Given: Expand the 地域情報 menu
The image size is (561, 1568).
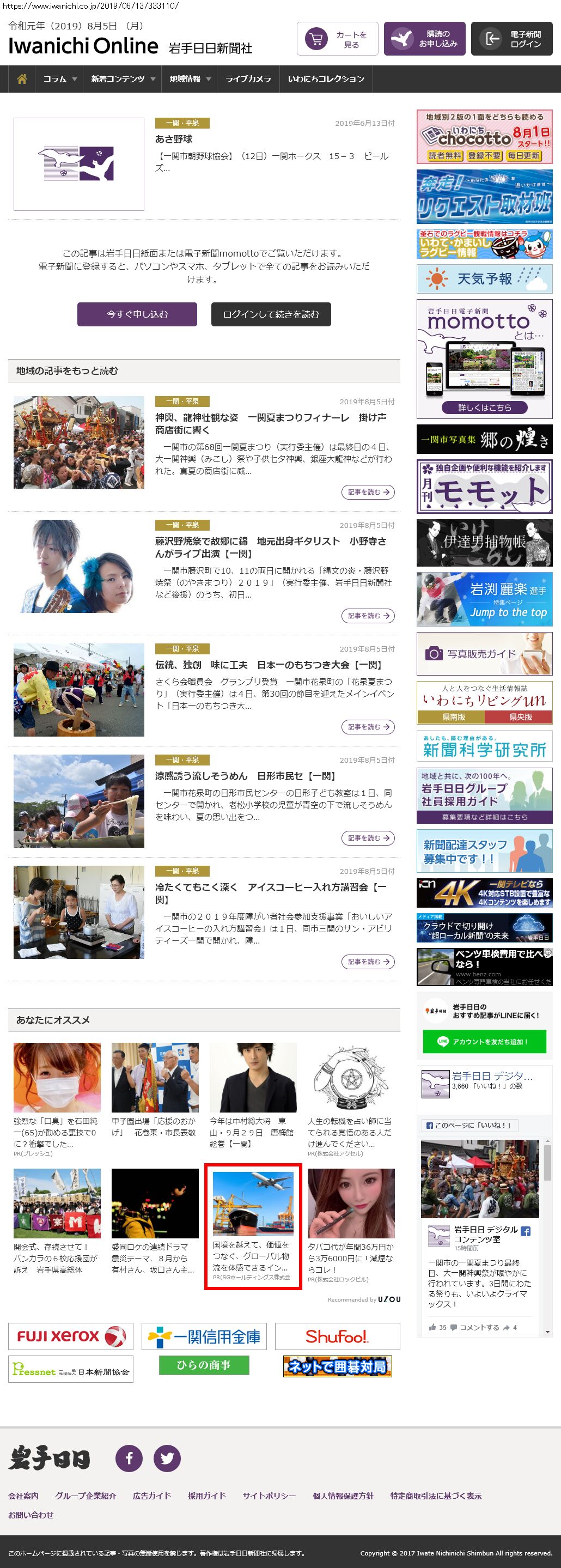Looking at the screenshot, I should tap(189, 78).
